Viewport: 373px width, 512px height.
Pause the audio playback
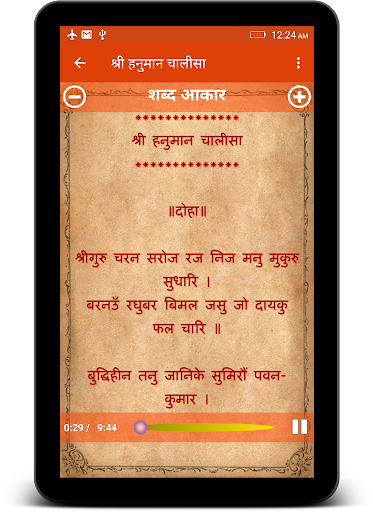[299, 427]
